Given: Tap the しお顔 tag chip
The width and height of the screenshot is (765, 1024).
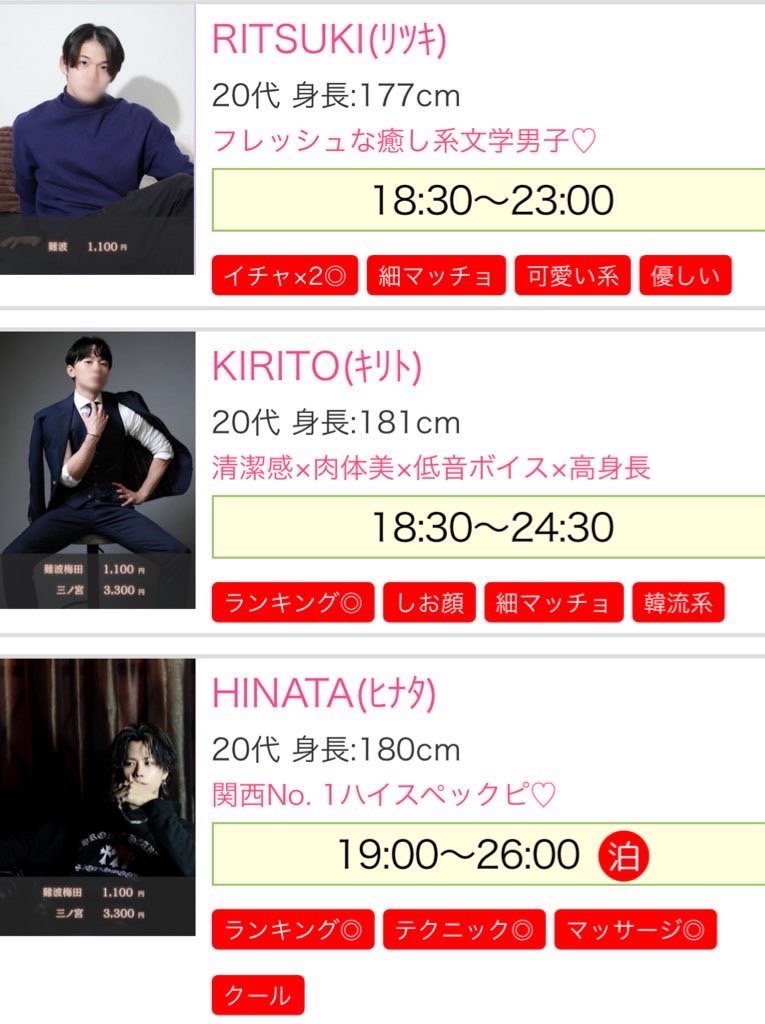Looking at the screenshot, I should click(x=430, y=603).
